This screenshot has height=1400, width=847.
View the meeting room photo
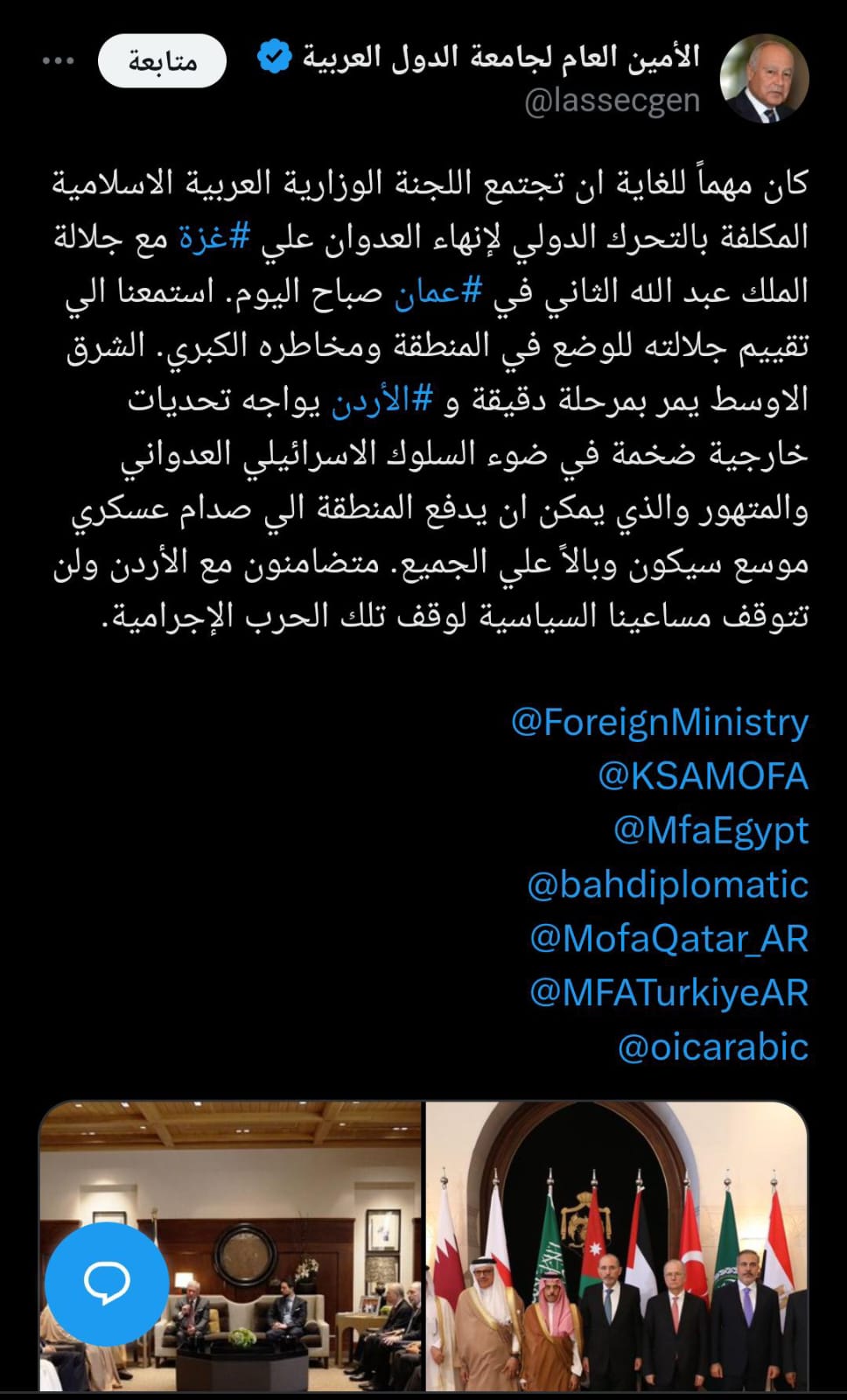pyautogui.click(x=230, y=1246)
